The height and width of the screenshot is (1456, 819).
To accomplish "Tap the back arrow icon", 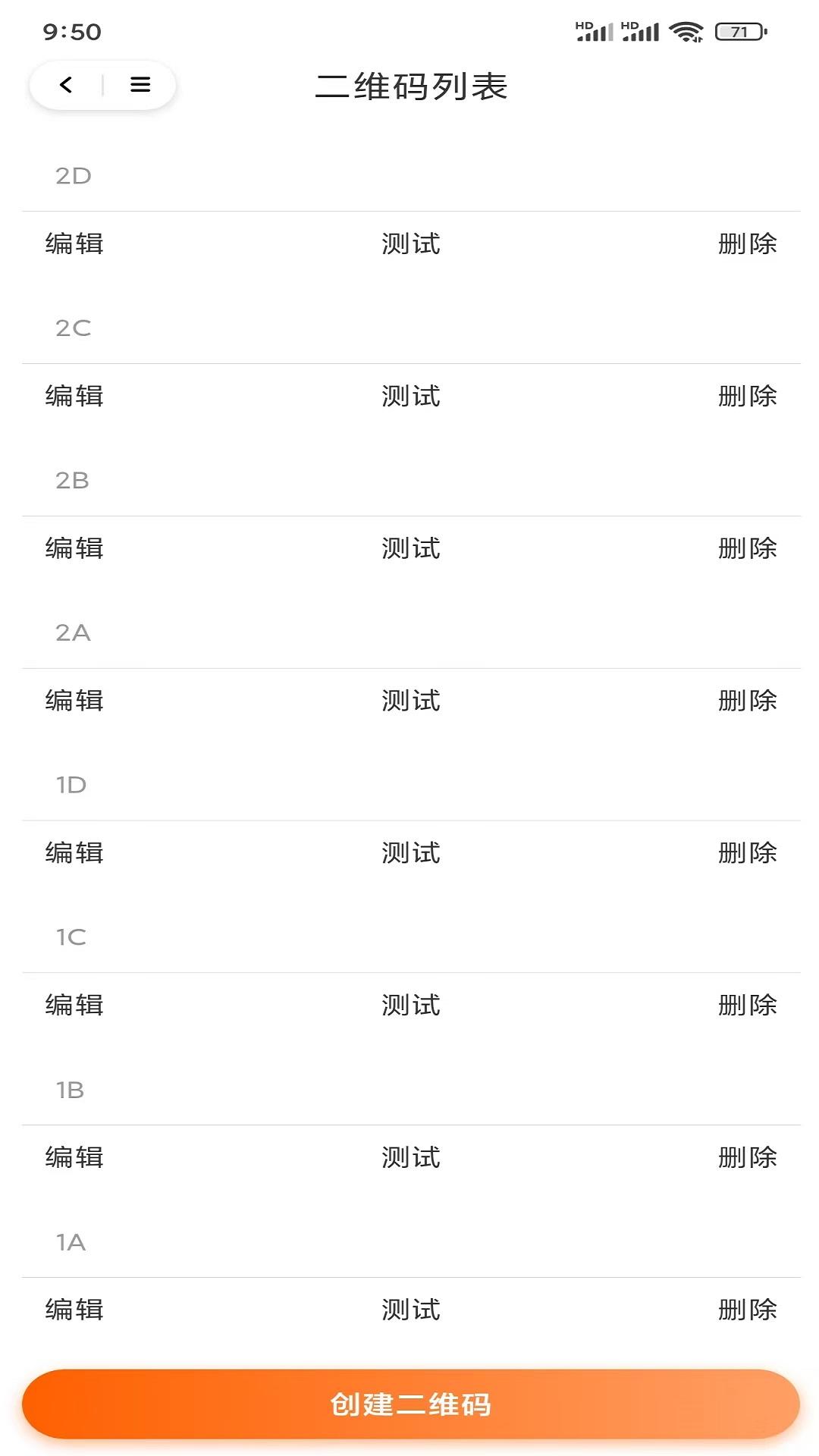I will (x=65, y=85).
